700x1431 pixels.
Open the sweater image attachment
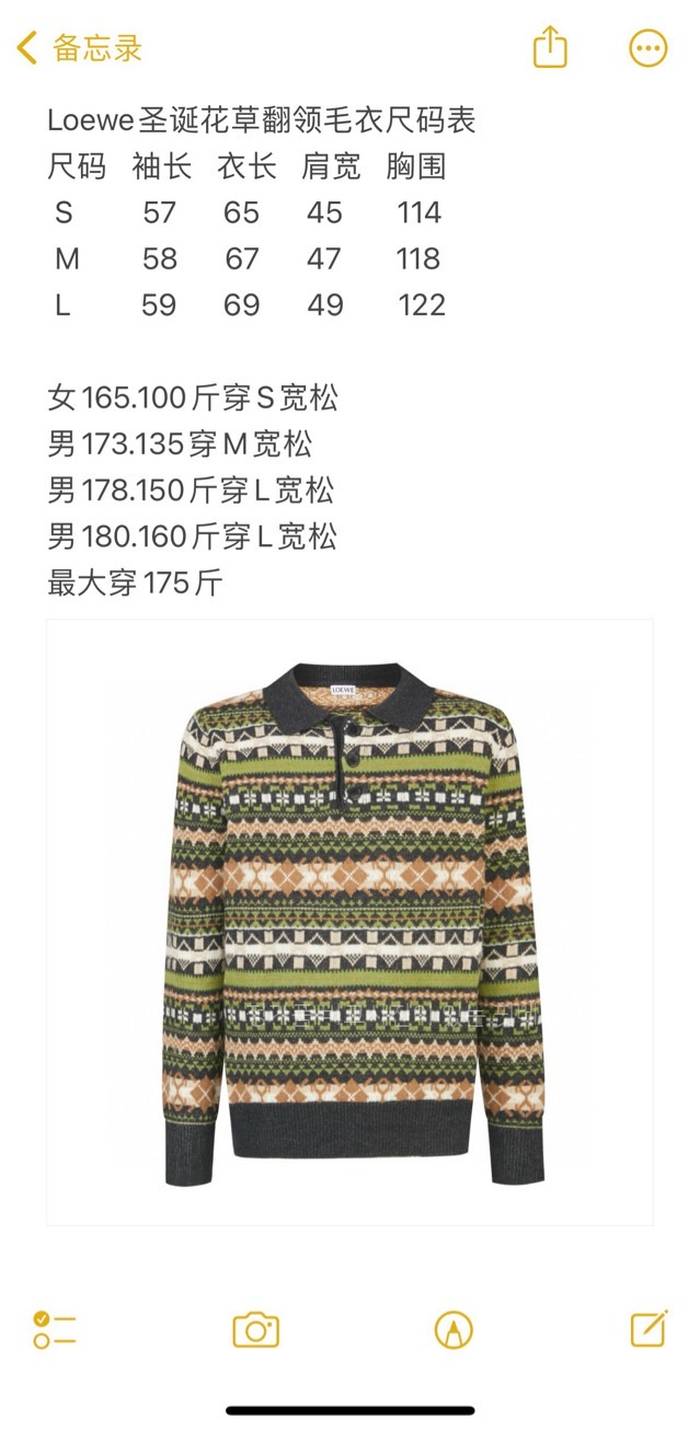[350, 920]
